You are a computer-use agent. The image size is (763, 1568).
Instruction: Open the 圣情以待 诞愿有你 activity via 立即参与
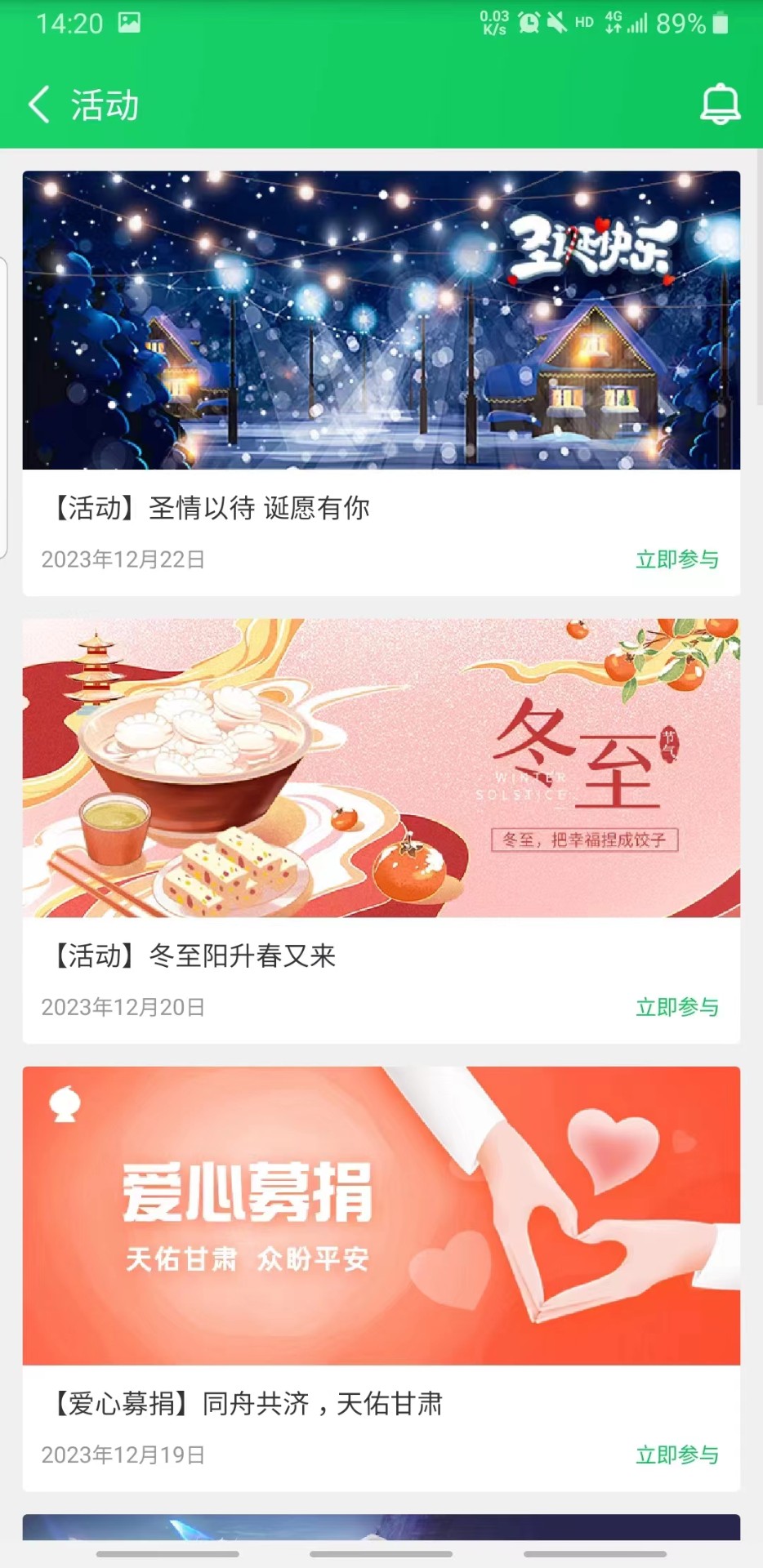(x=676, y=559)
